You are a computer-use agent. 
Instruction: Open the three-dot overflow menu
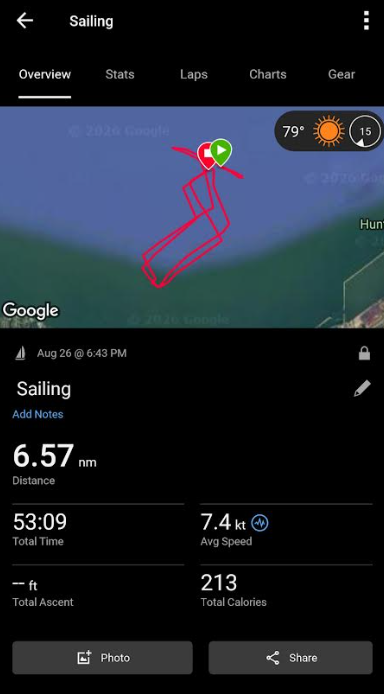pos(366,21)
